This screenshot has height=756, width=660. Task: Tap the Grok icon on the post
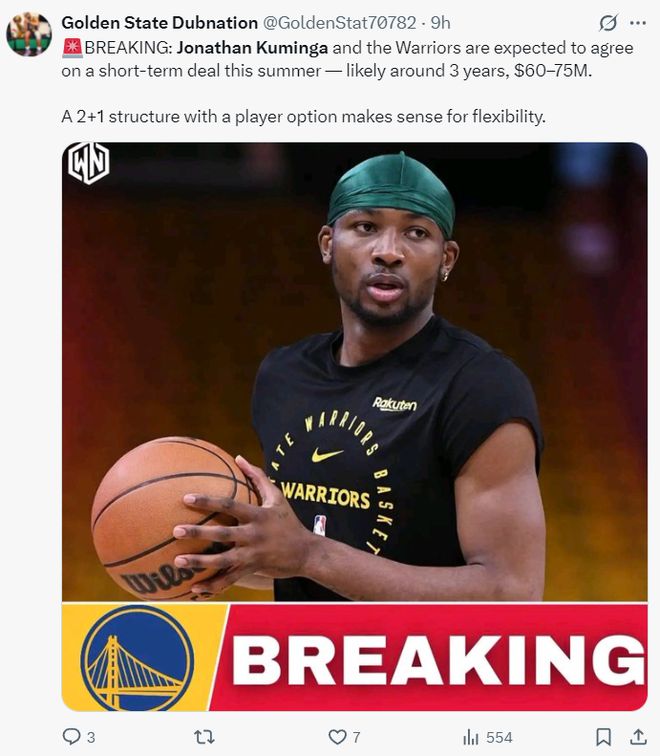click(606, 23)
